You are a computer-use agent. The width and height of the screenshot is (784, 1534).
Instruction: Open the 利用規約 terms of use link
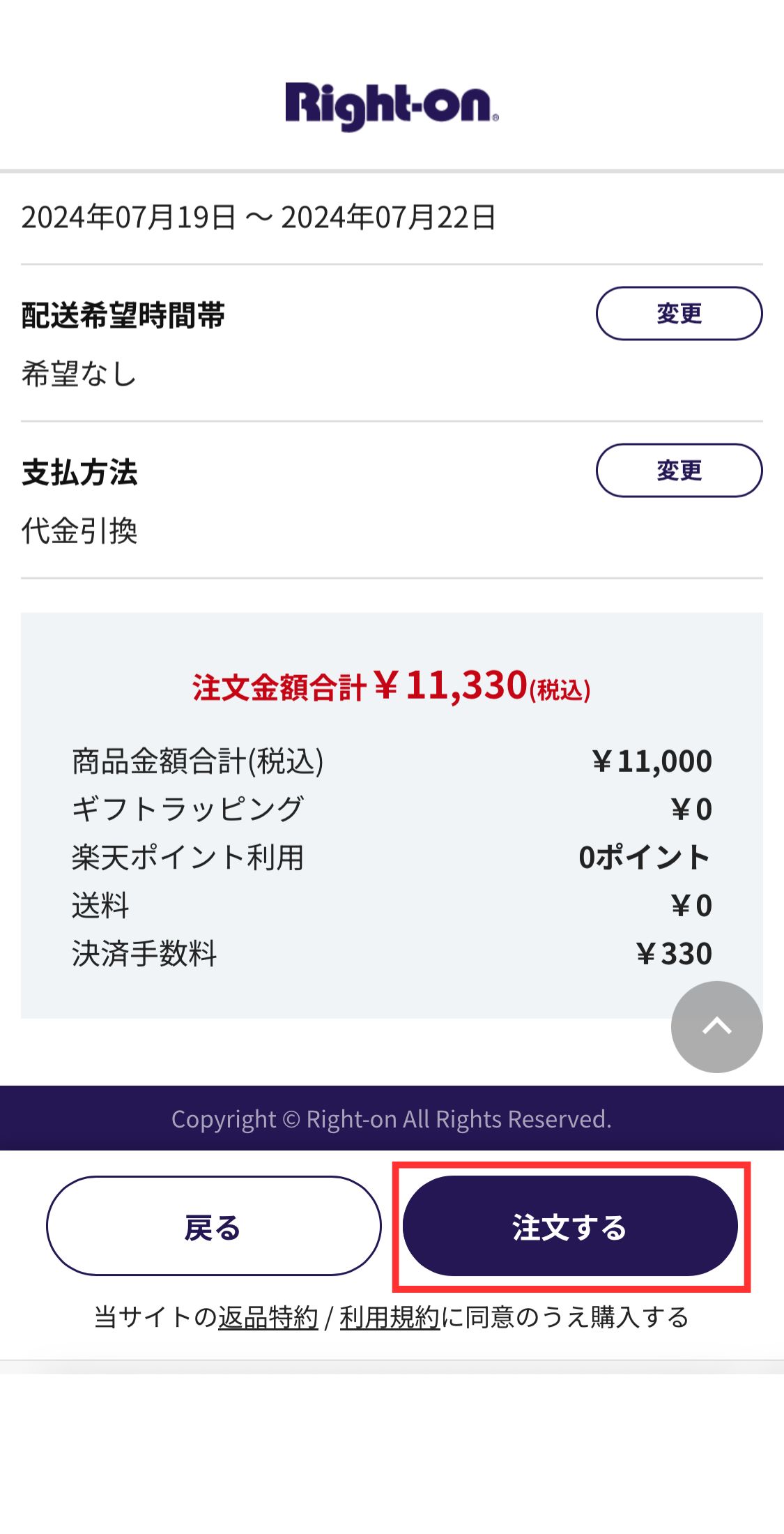(390, 1317)
